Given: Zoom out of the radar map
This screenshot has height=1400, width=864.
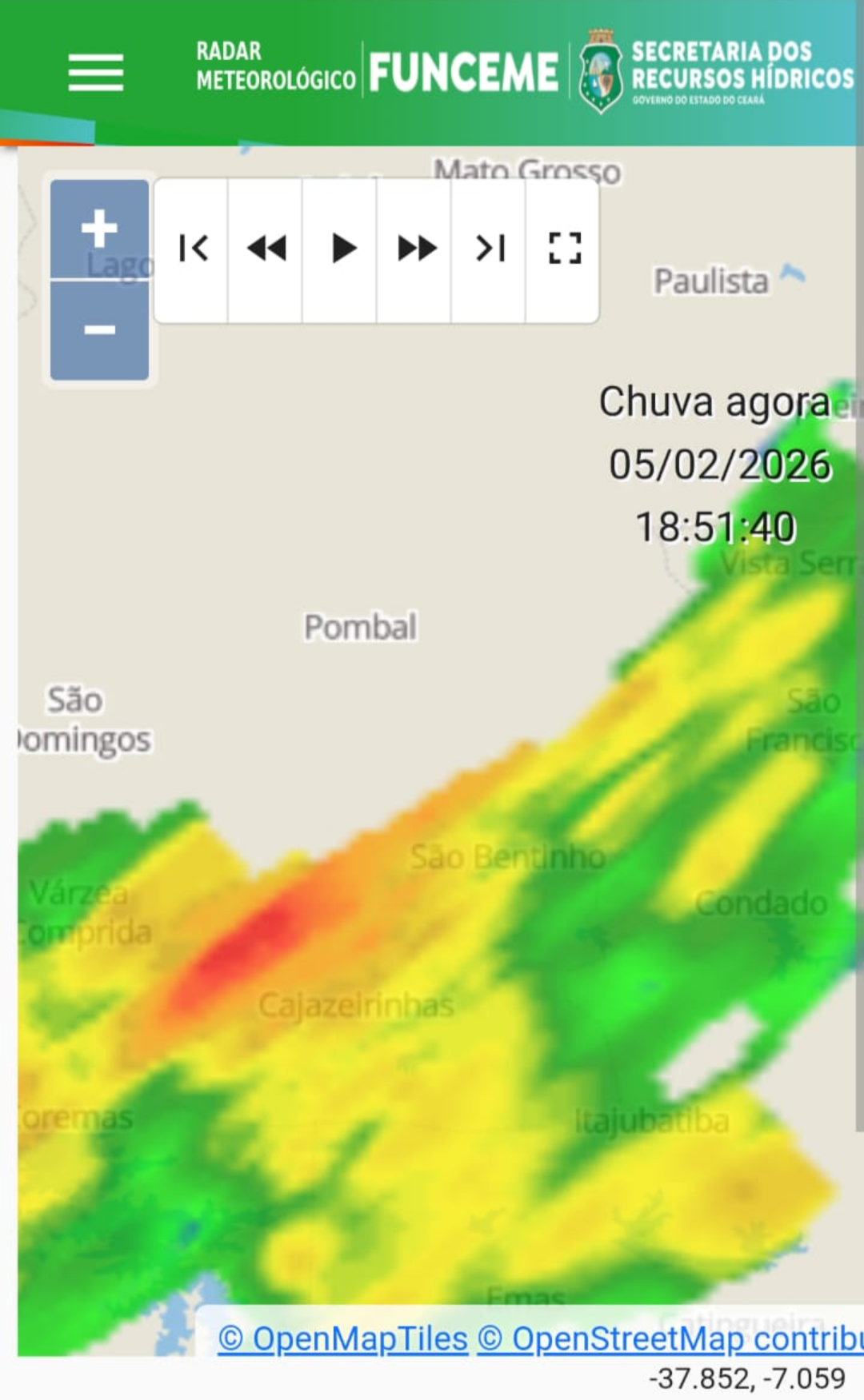Looking at the screenshot, I should click(x=99, y=330).
